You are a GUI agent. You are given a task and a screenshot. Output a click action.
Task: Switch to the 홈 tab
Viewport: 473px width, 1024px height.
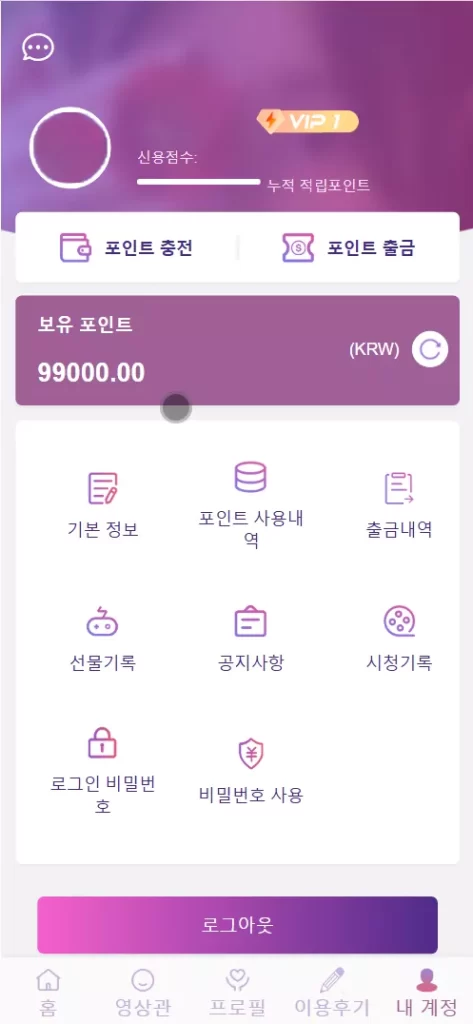(x=48, y=992)
